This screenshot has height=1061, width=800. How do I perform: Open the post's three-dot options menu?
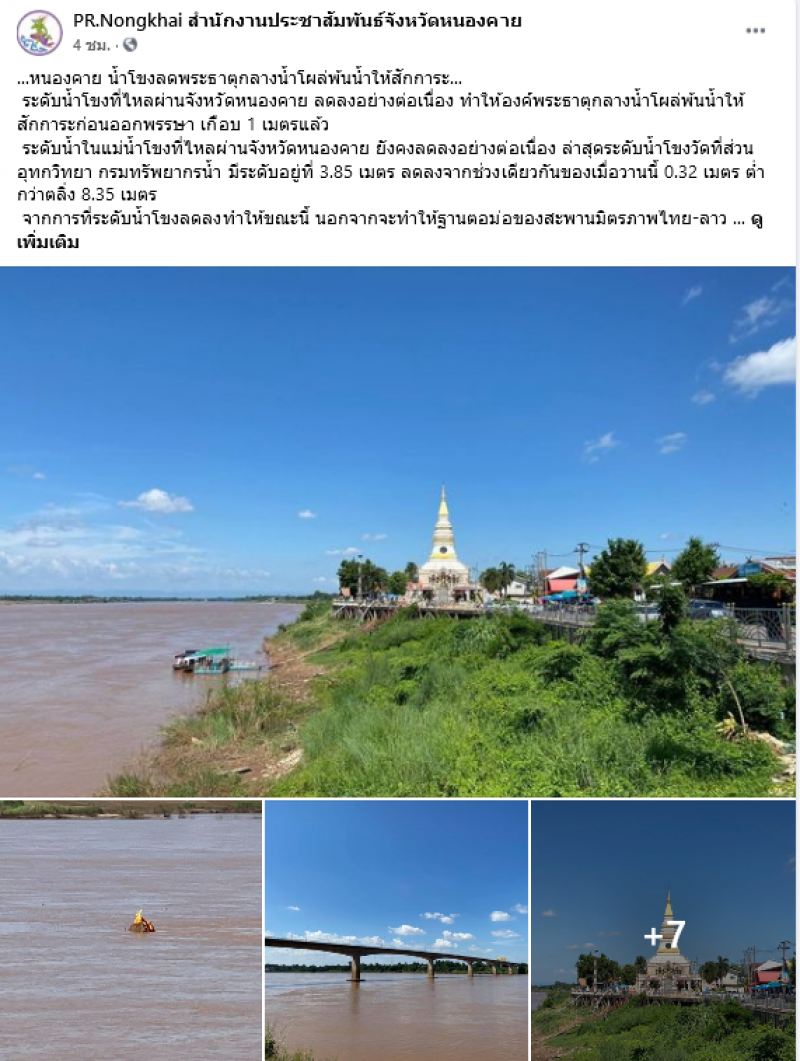(755, 31)
